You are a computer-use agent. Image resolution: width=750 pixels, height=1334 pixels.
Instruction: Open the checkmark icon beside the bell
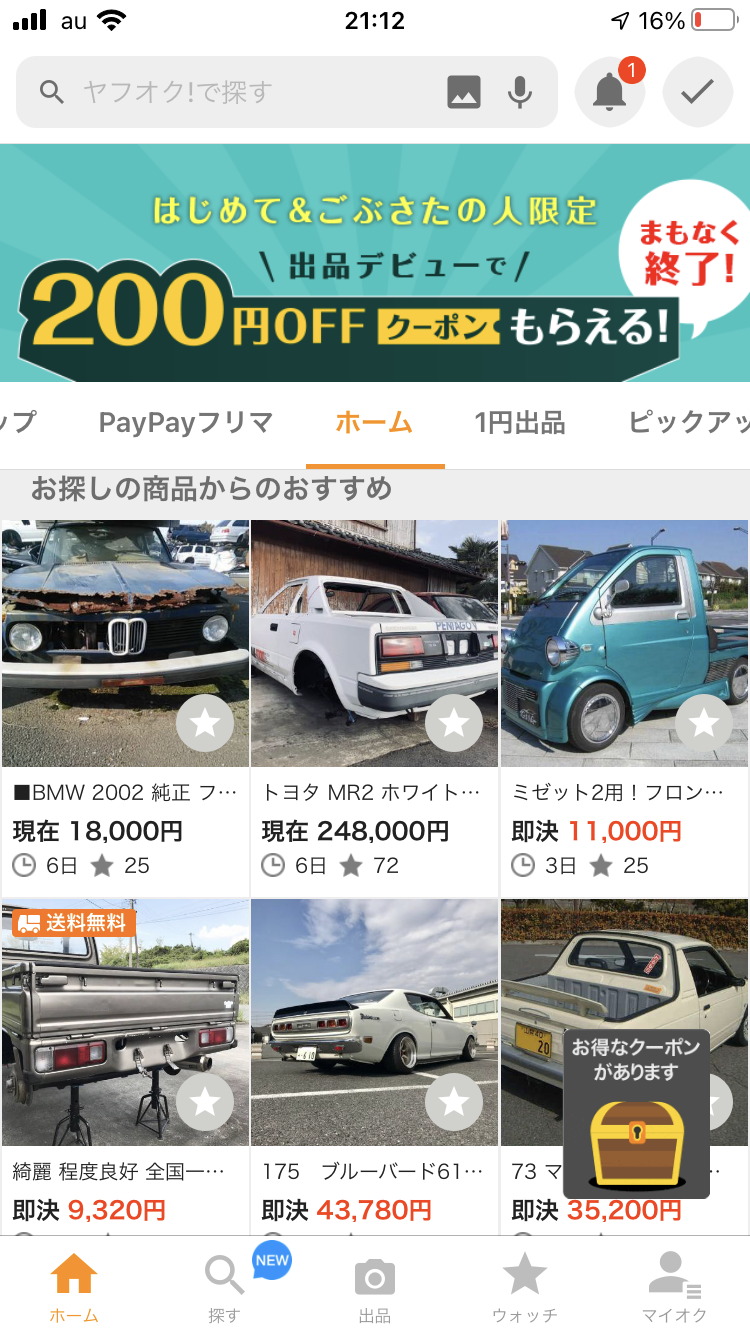pyautogui.click(x=697, y=92)
